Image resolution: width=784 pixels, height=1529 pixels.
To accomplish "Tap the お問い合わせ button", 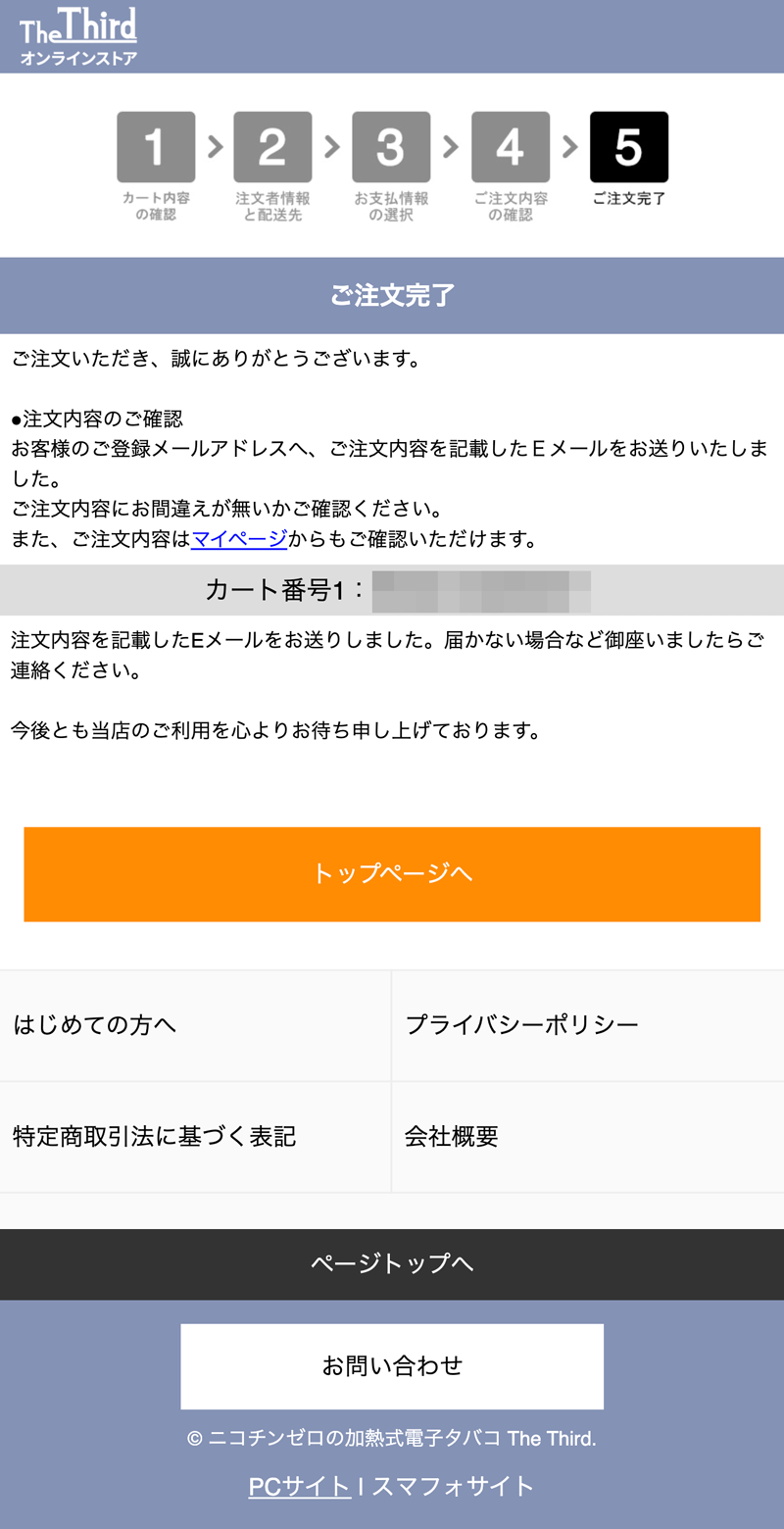I will pyautogui.click(x=392, y=1365).
